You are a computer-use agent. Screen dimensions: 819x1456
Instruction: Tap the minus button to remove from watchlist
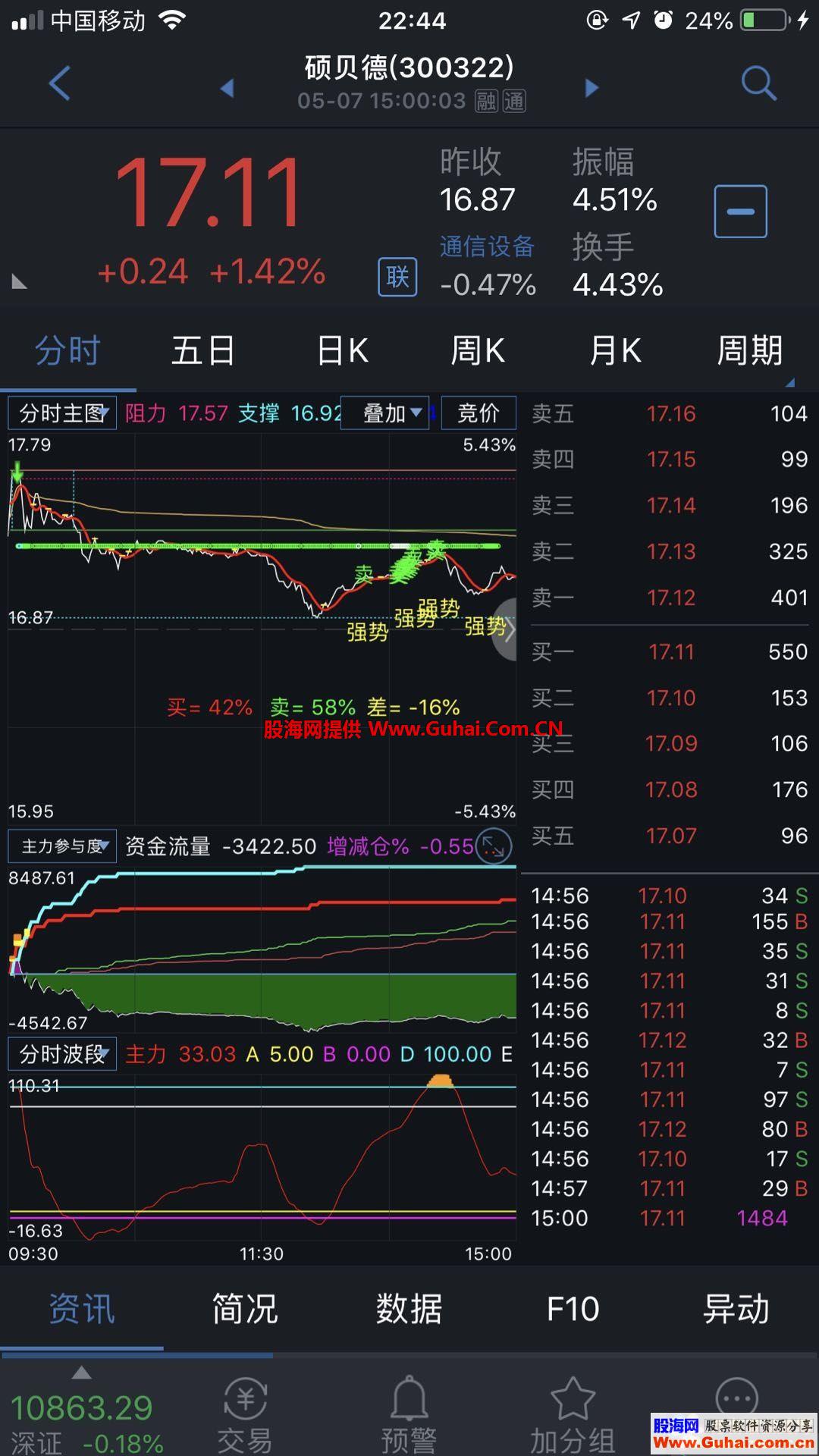740,212
